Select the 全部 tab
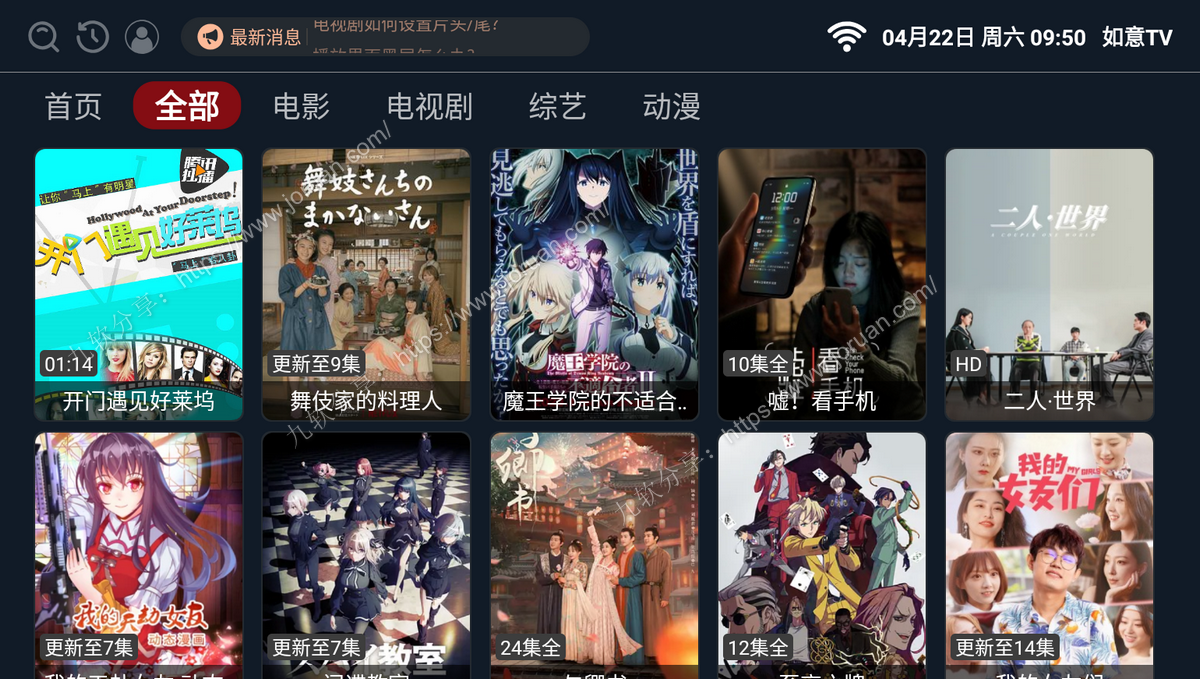This screenshot has width=1200, height=679. click(187, 106)
